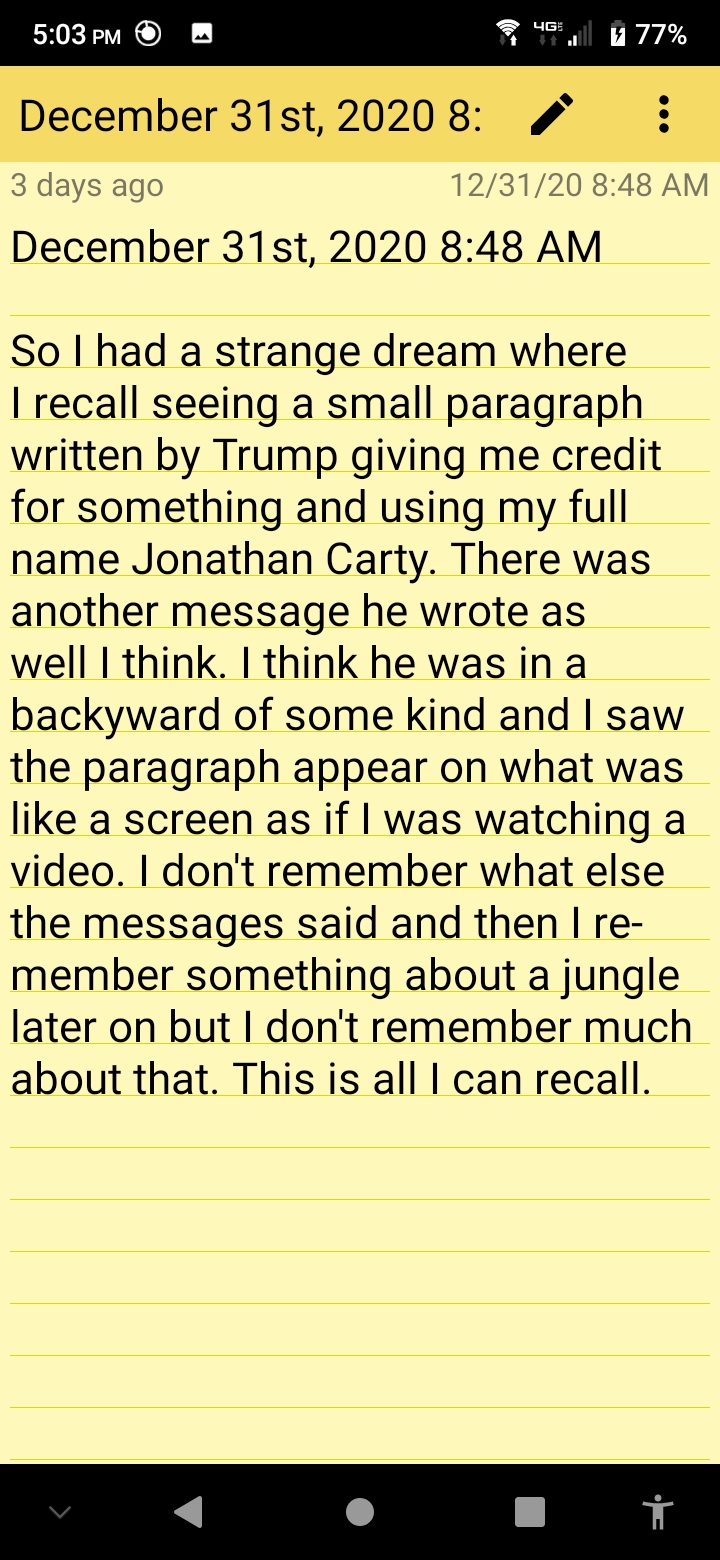Open the three-dot overflow menu

point(663,115)
